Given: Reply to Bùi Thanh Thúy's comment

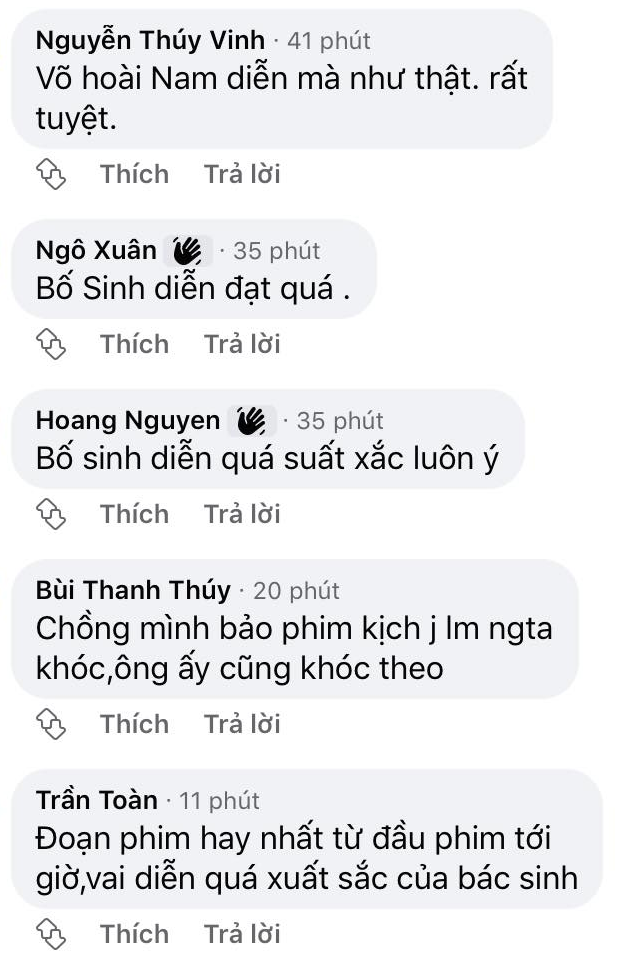Looking at the screenshot, I should point(242,724).
